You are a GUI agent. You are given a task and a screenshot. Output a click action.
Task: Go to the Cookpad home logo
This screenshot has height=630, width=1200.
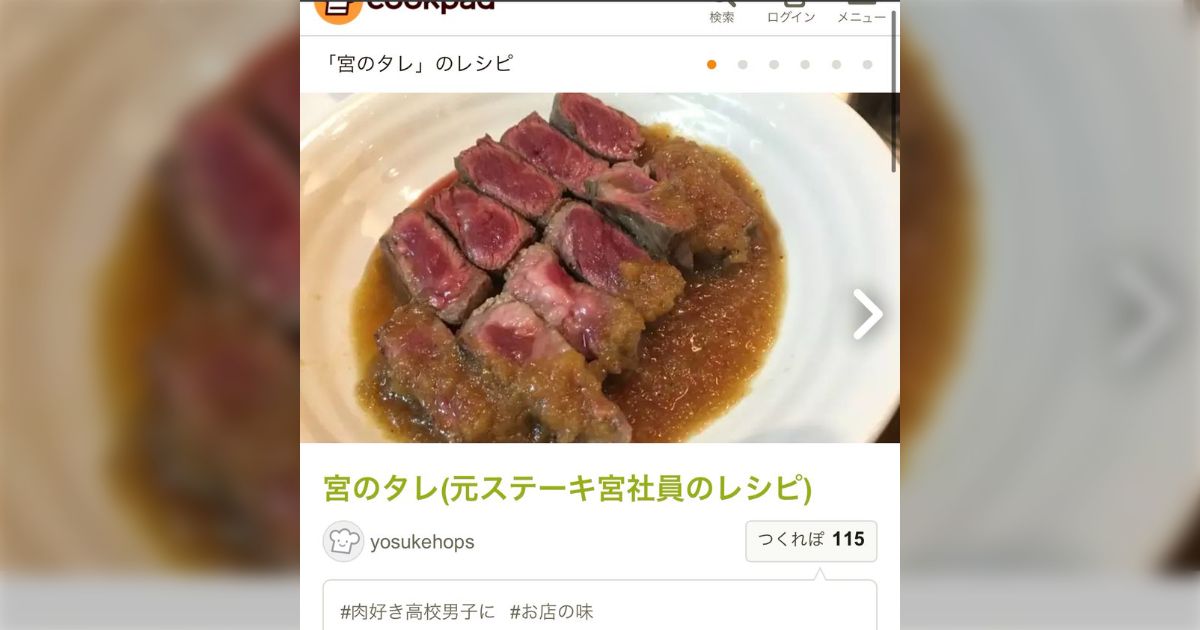click(405, 8)
